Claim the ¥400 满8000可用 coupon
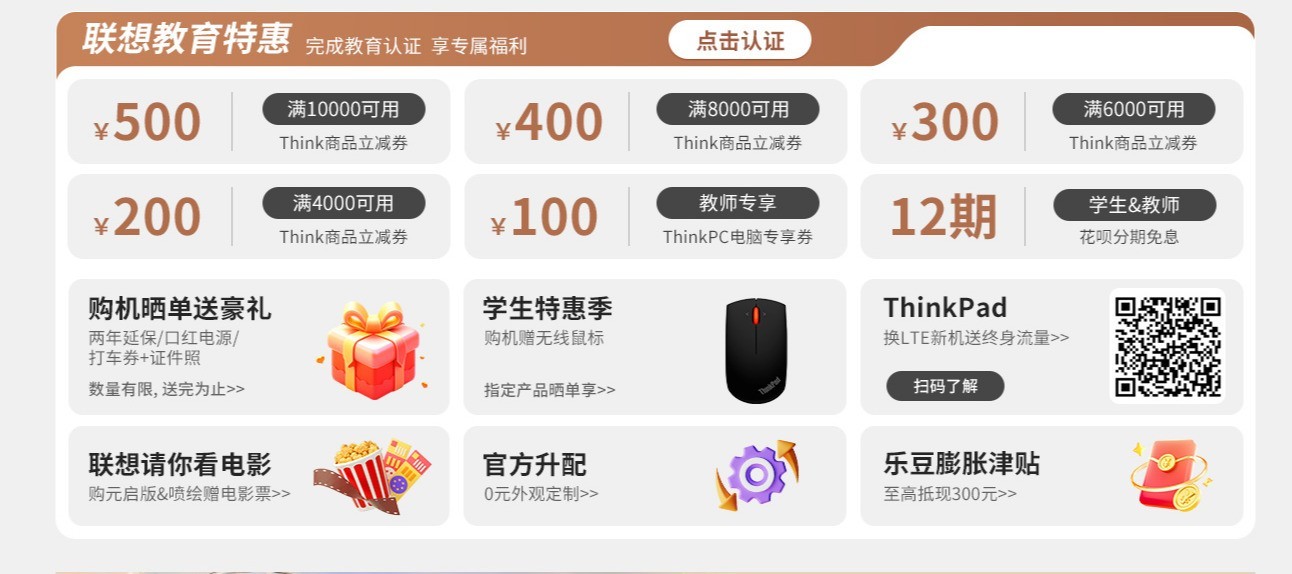Image resolution: width=1292 pixels, height=574 pixels. (x=655, y=122)
